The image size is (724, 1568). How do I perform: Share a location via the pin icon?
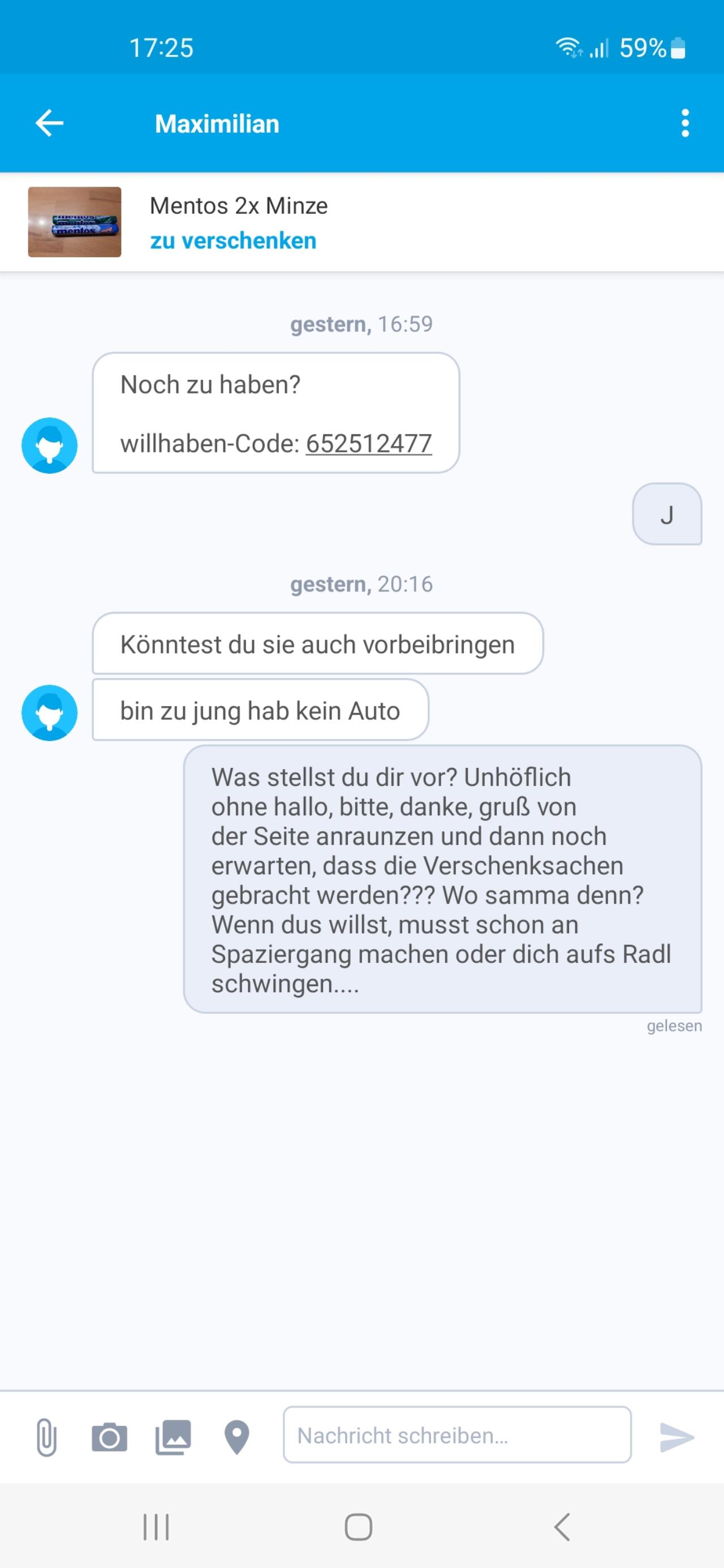coord(237,1438)
